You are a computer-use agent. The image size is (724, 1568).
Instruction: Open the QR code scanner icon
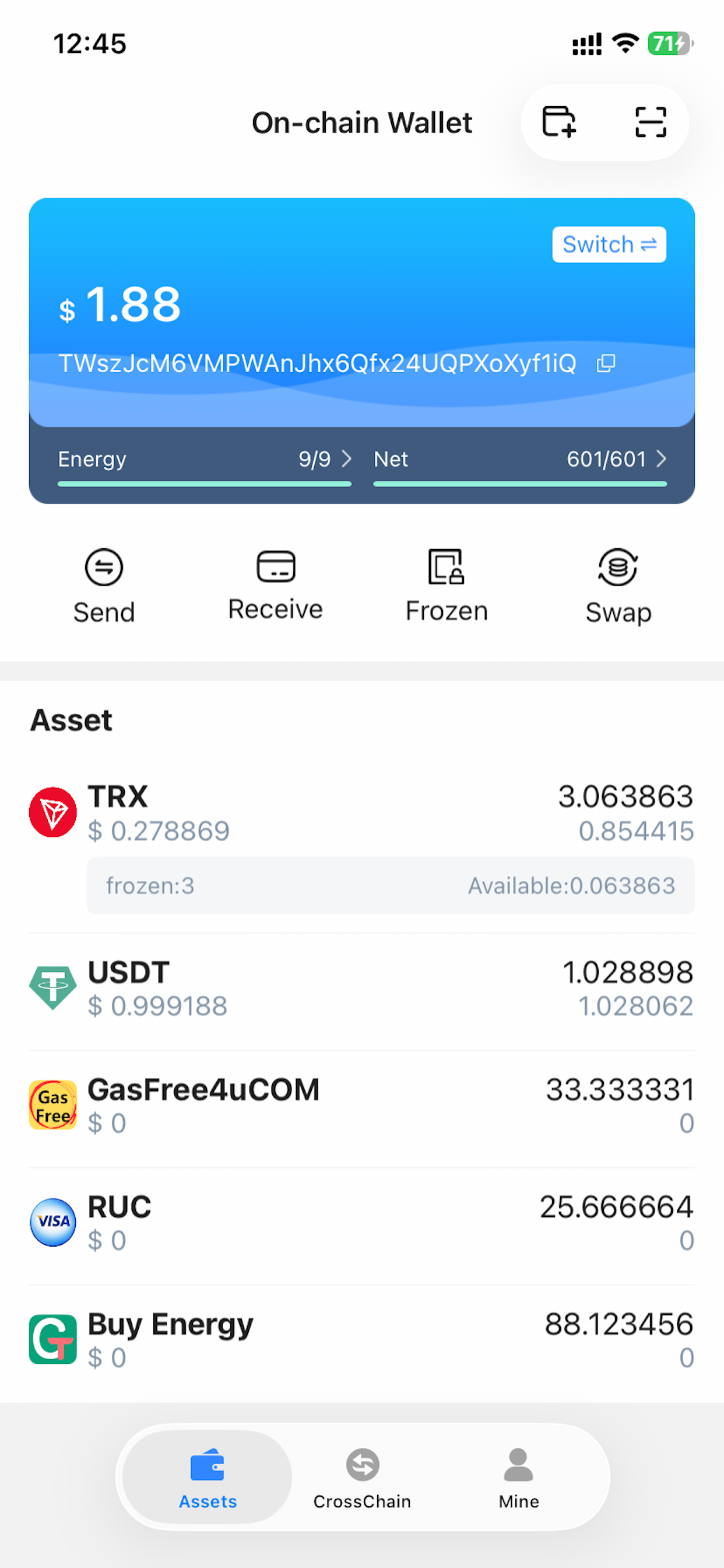(x=651, y=122)
